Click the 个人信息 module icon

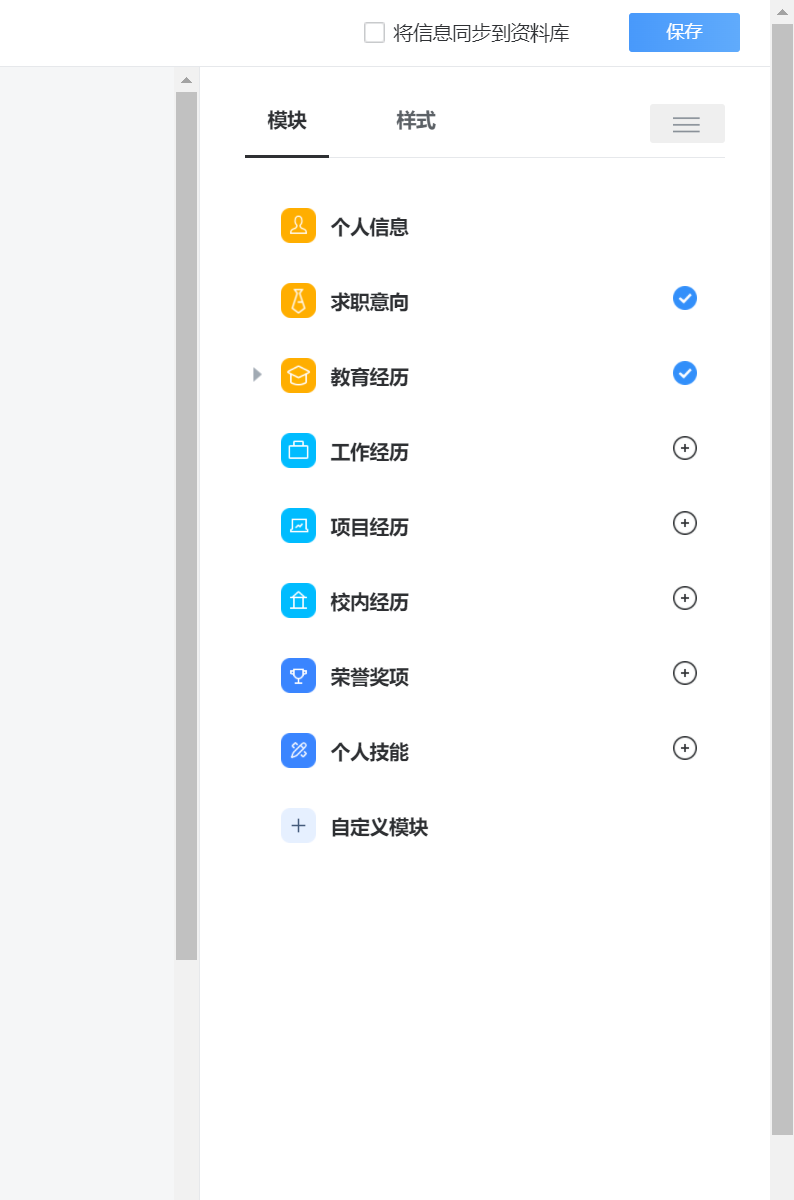298,225
